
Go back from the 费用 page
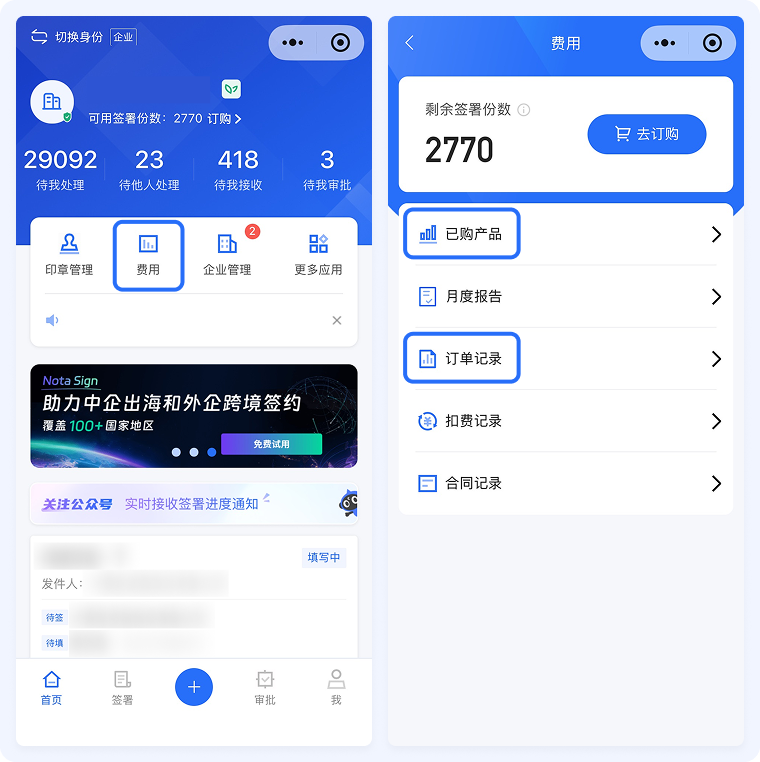409,43
